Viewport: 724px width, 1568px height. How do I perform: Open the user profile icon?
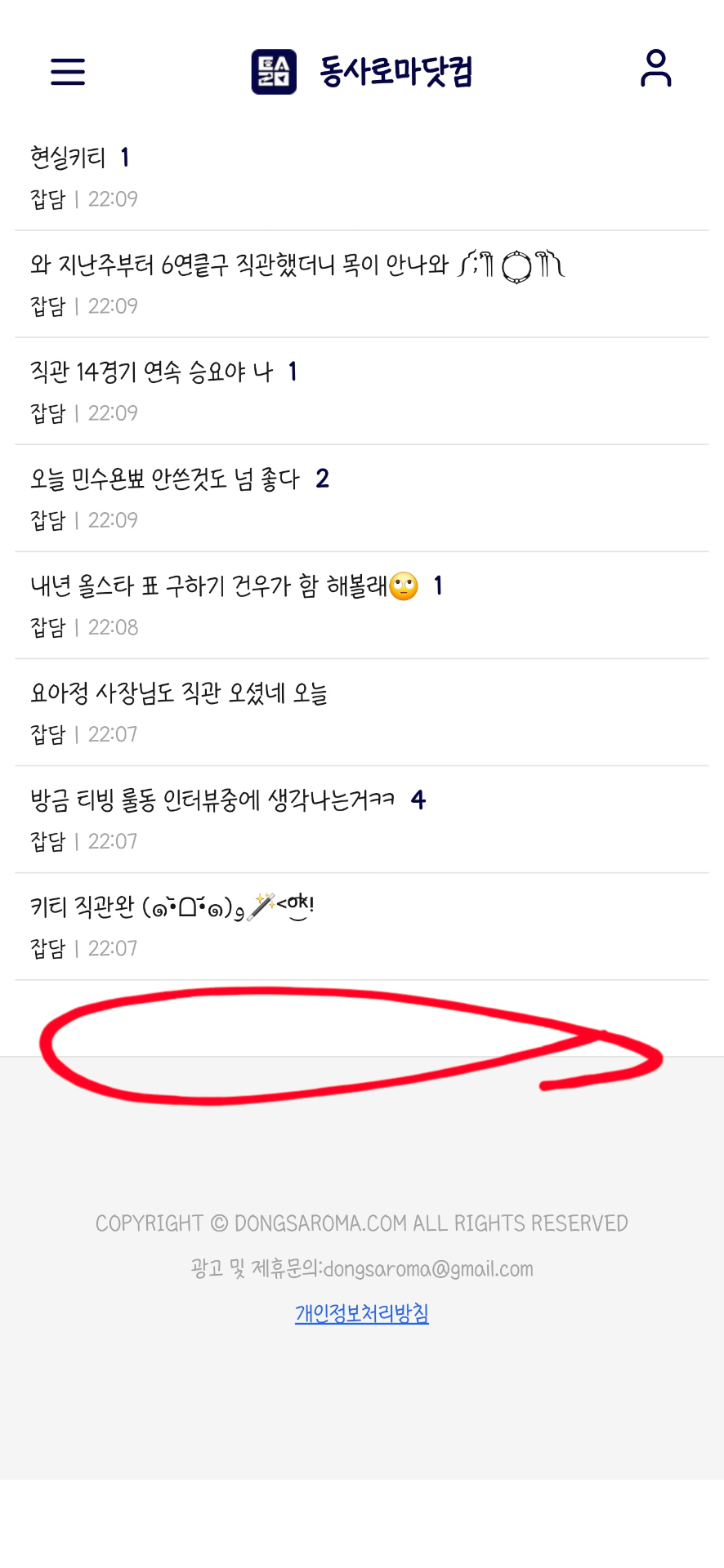655,69
